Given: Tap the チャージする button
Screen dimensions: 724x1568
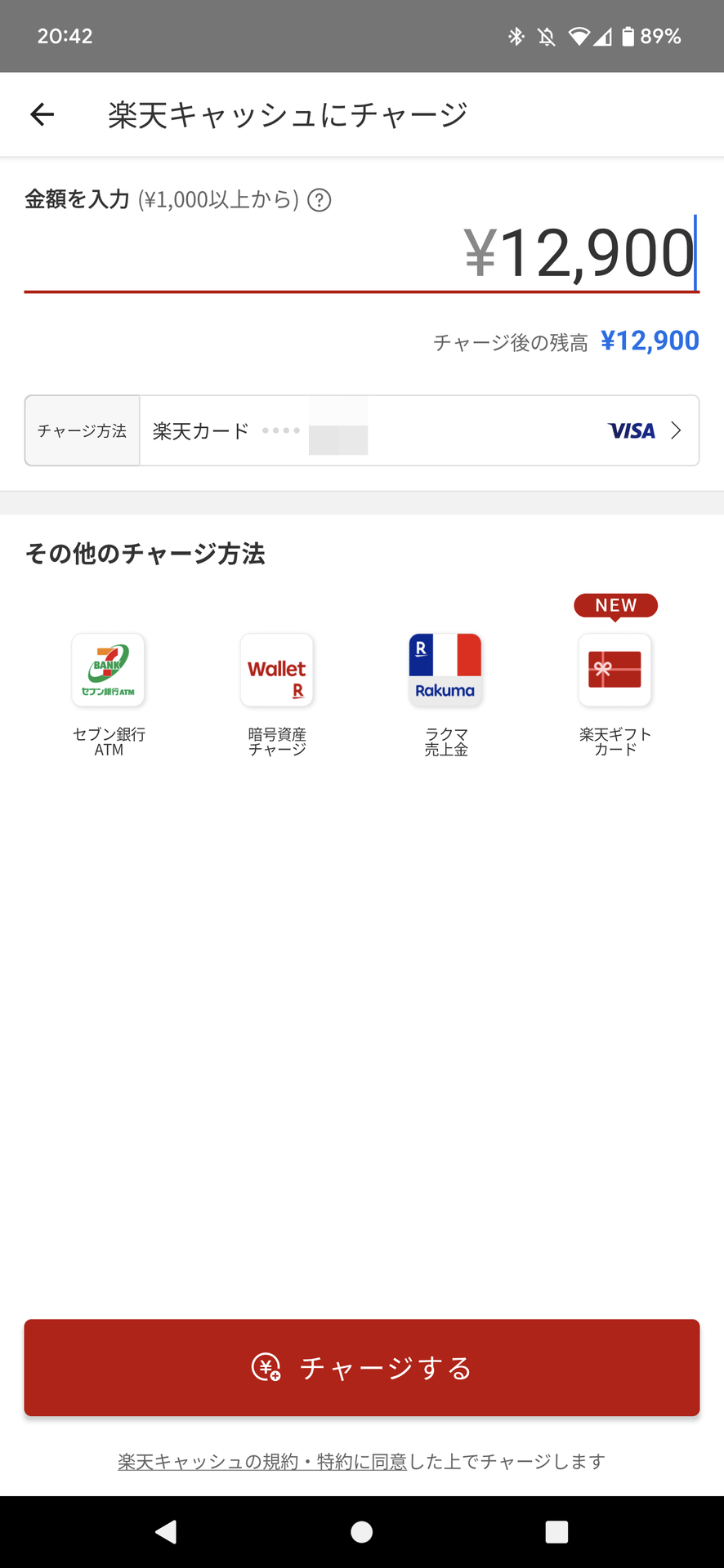Looking at the screenshot, I should tap(362, 1367).
